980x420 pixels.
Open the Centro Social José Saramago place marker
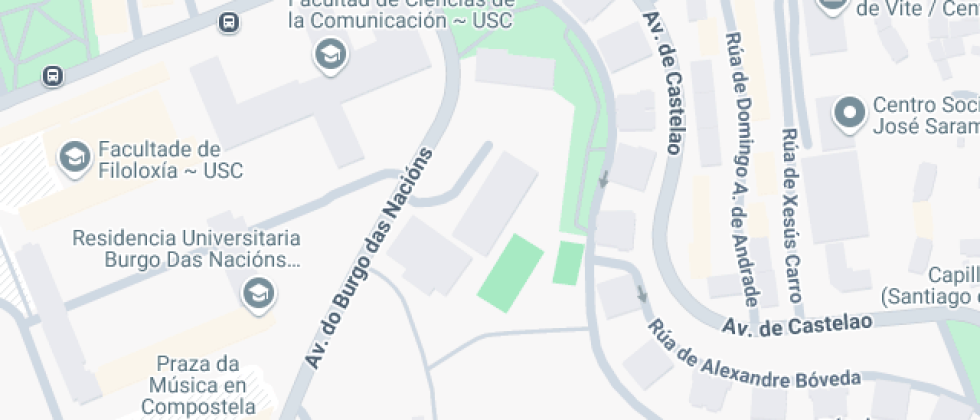point(850,113)
